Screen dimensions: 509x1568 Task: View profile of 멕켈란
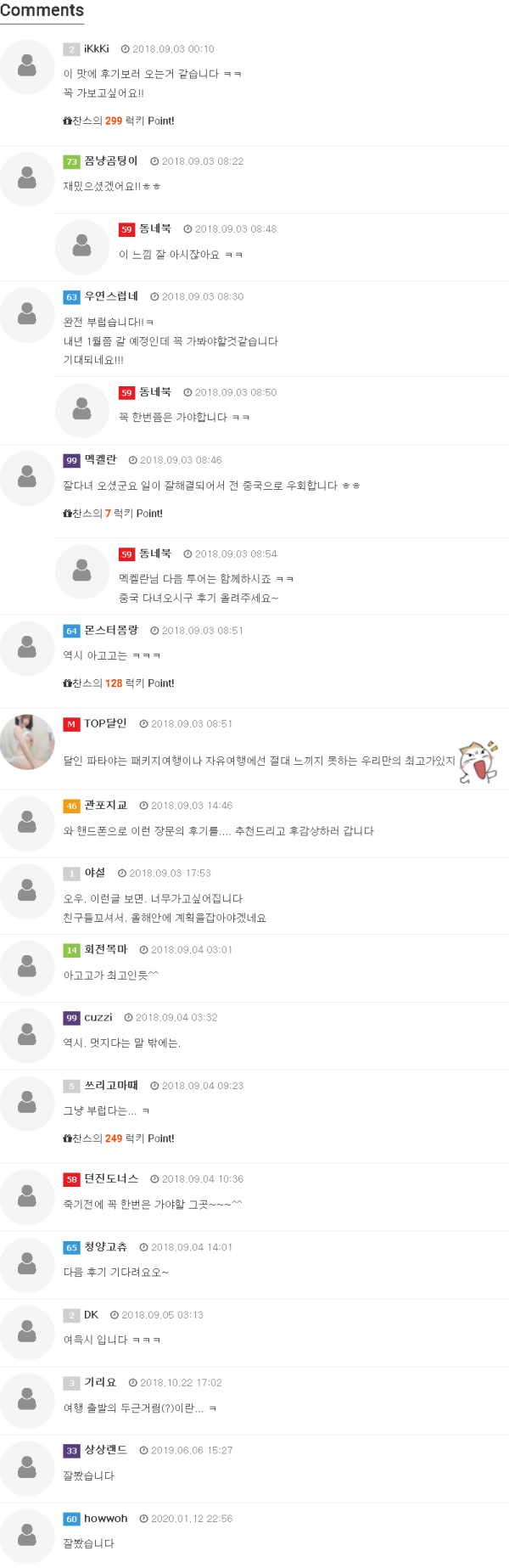coord(100,460)
